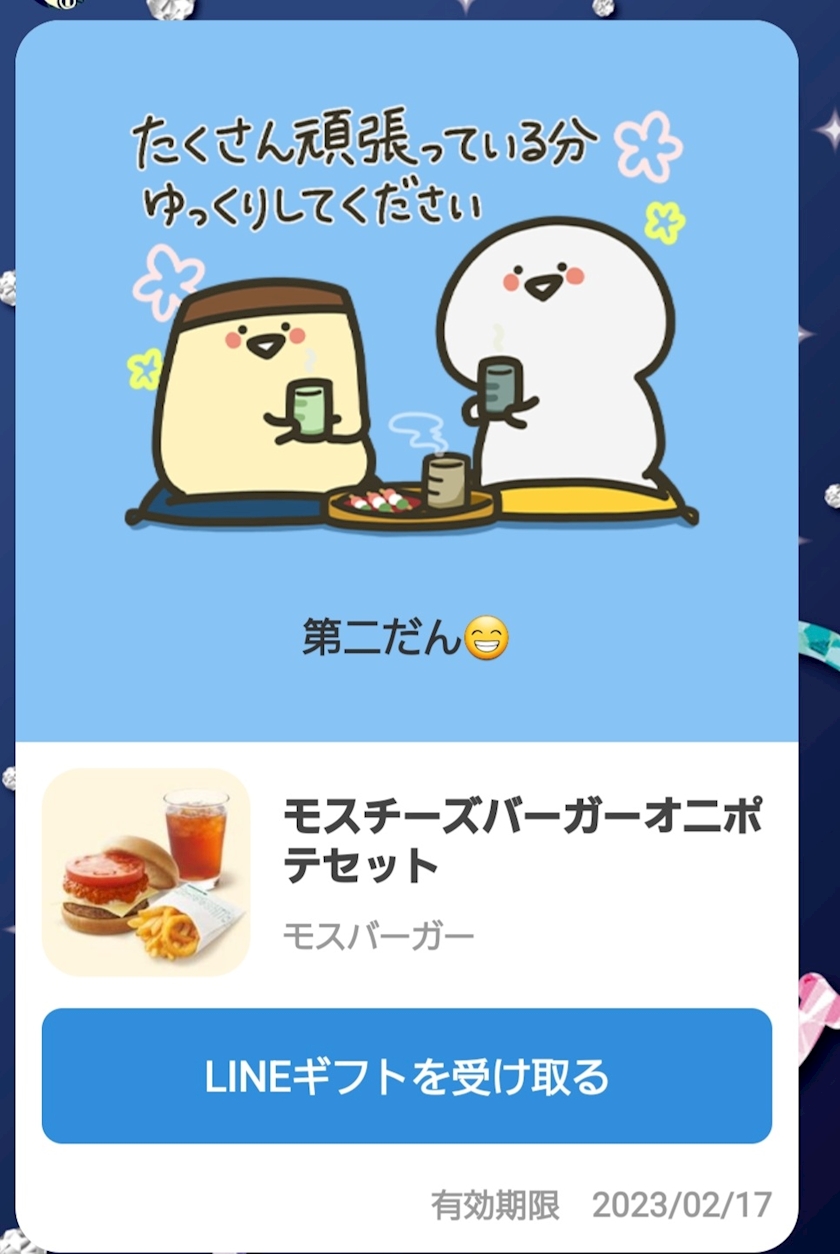
Task: Tap the LINEギフトを受け取る button
Action: click(x=407, y=1076)
